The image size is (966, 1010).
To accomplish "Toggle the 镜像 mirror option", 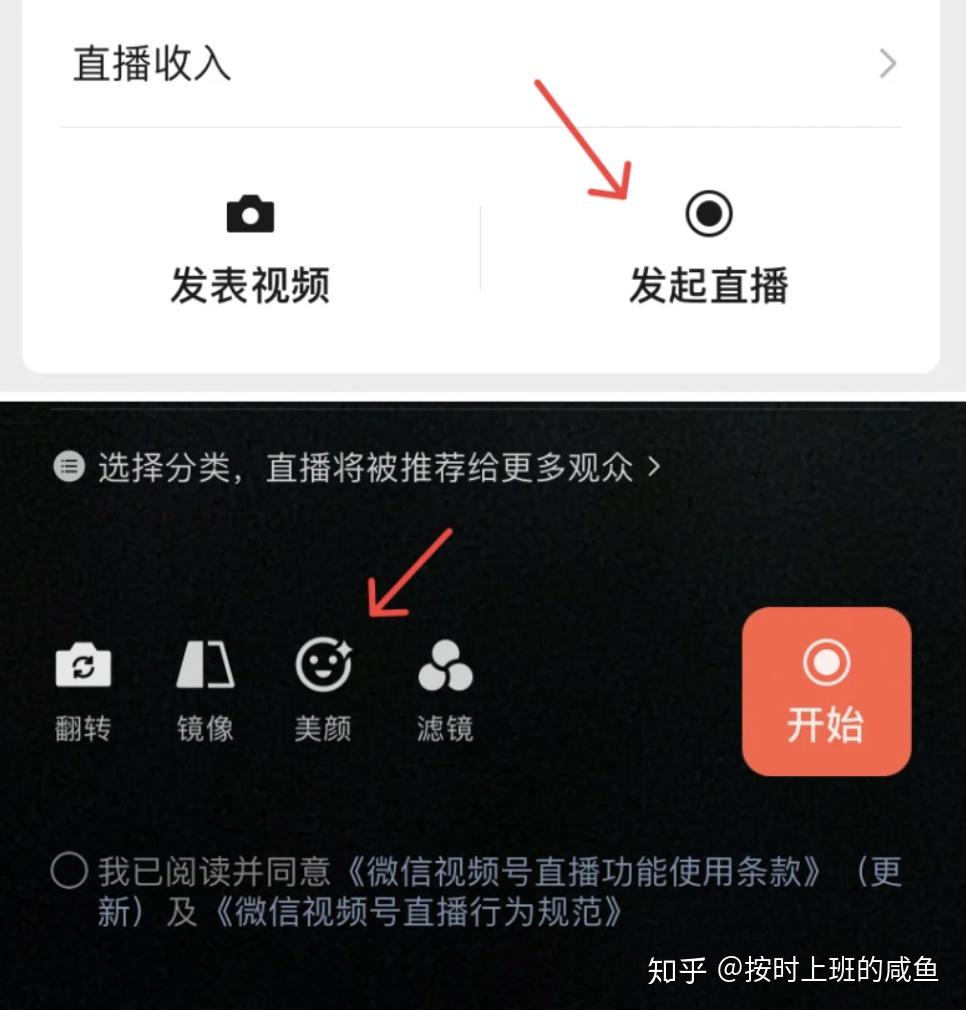I will (205, 690).
